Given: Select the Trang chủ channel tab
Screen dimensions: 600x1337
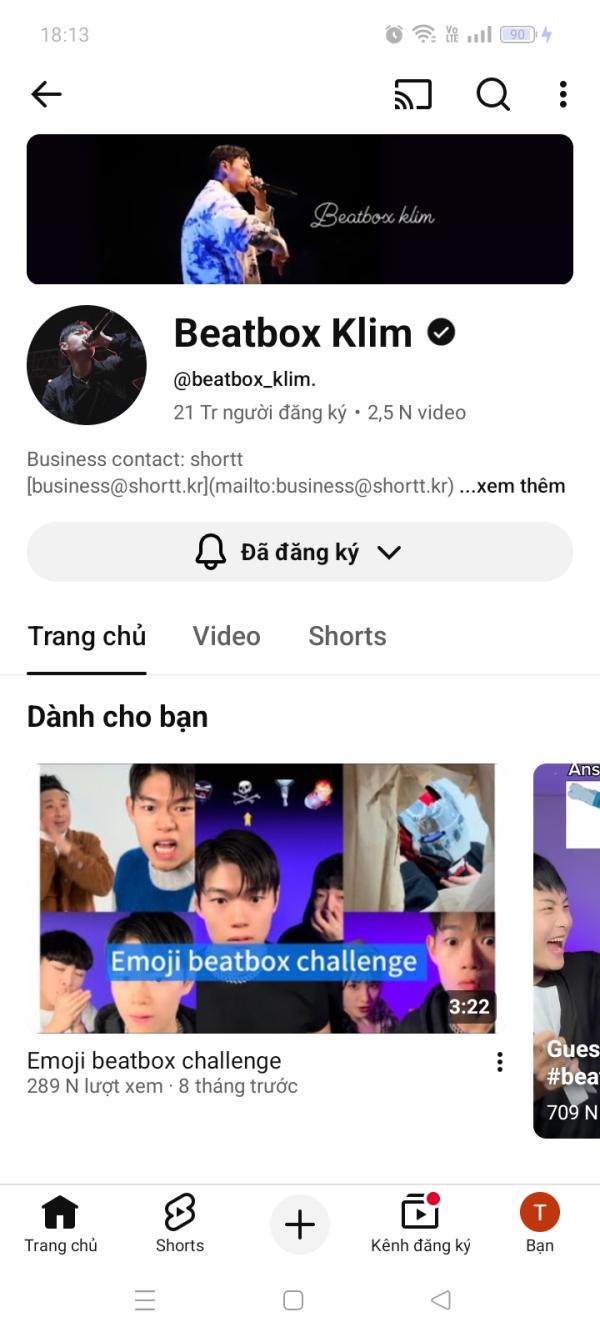Looking at the screenshot, I should 87,636.
